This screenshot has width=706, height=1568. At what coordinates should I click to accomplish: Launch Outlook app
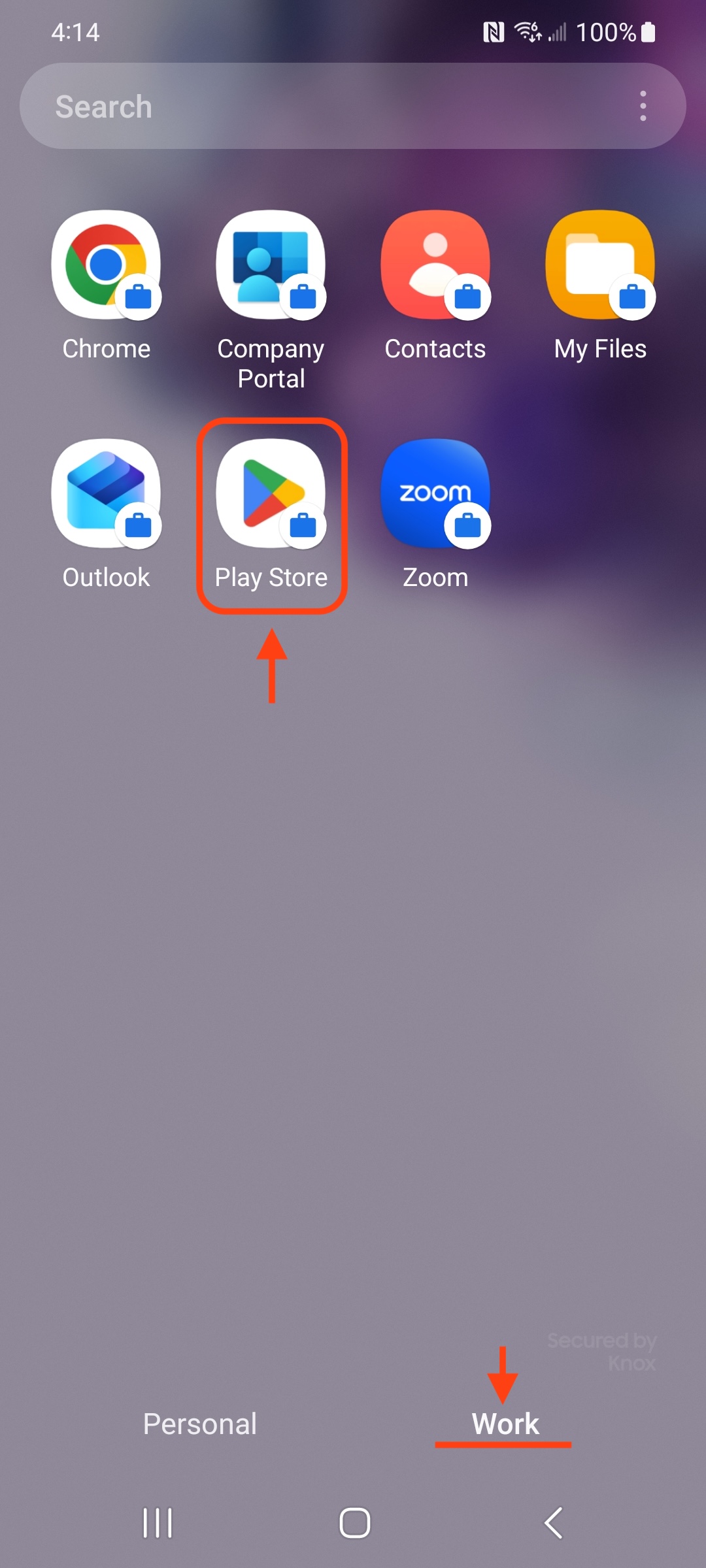coord(106,494)
